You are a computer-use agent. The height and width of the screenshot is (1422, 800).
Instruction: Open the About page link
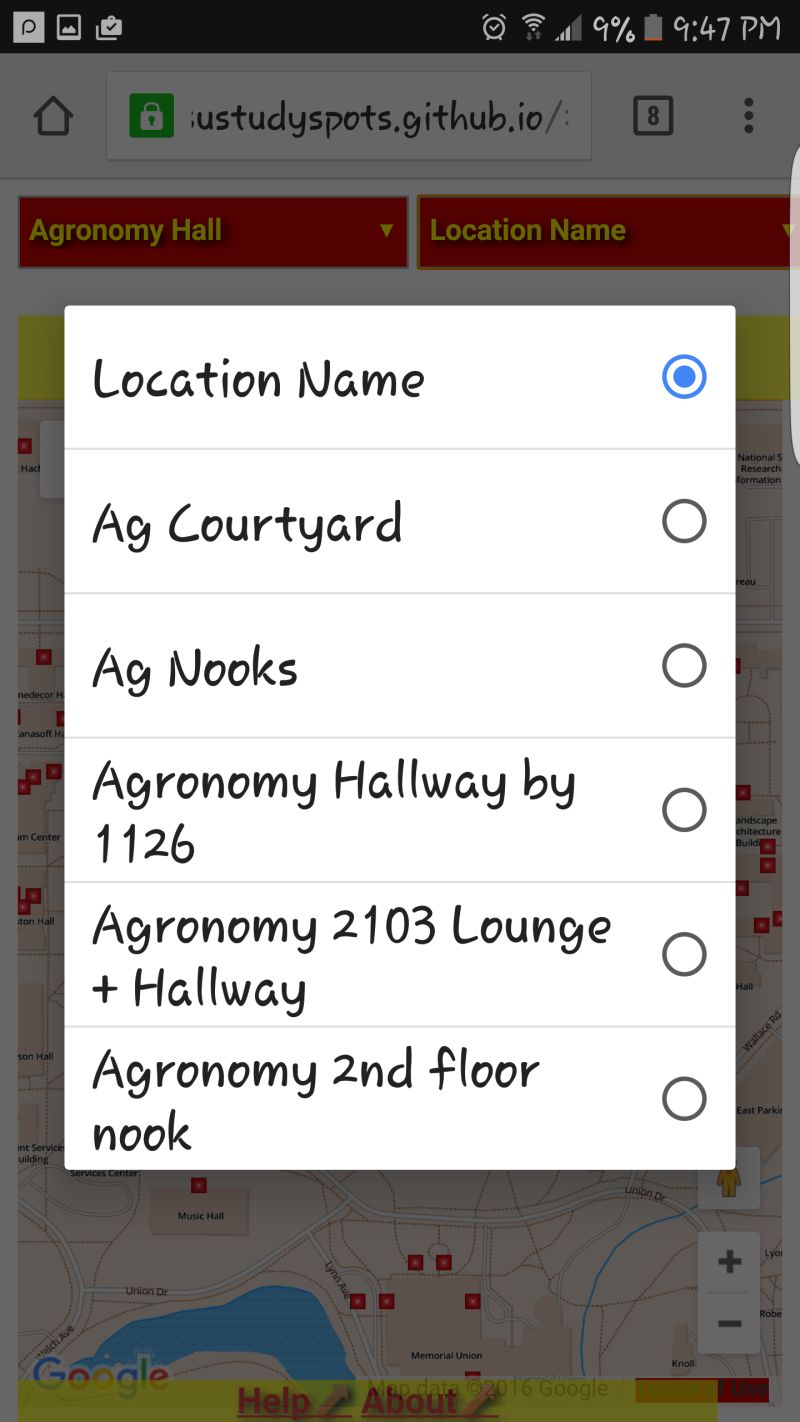coord(408,1400)
